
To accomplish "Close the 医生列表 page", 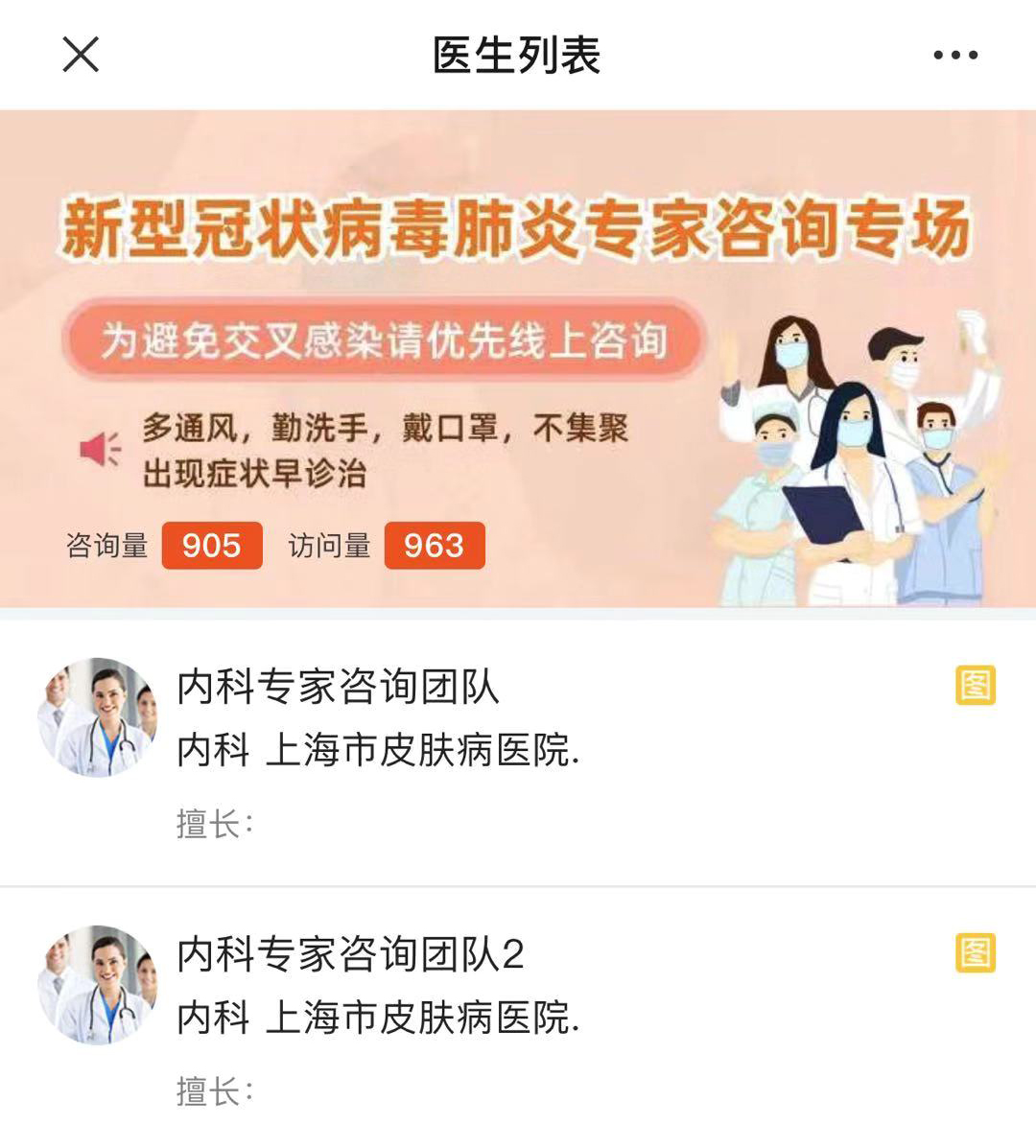I will point(81,55).
